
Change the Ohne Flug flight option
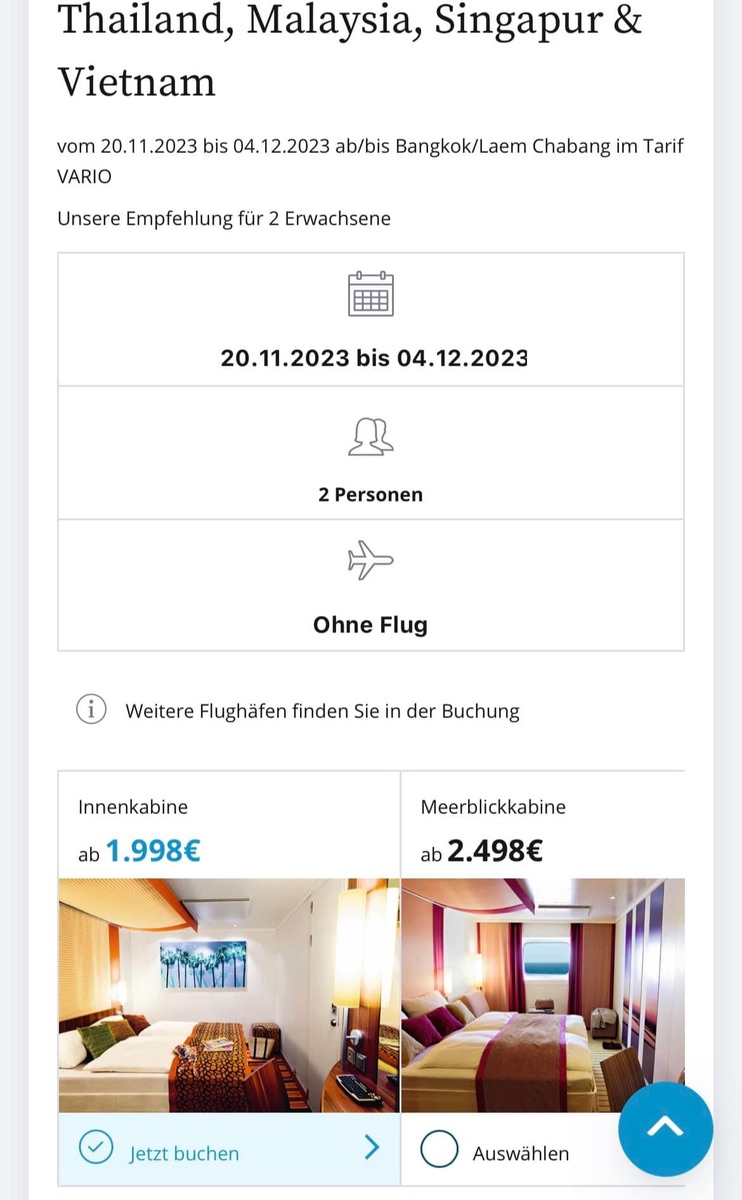371,586
